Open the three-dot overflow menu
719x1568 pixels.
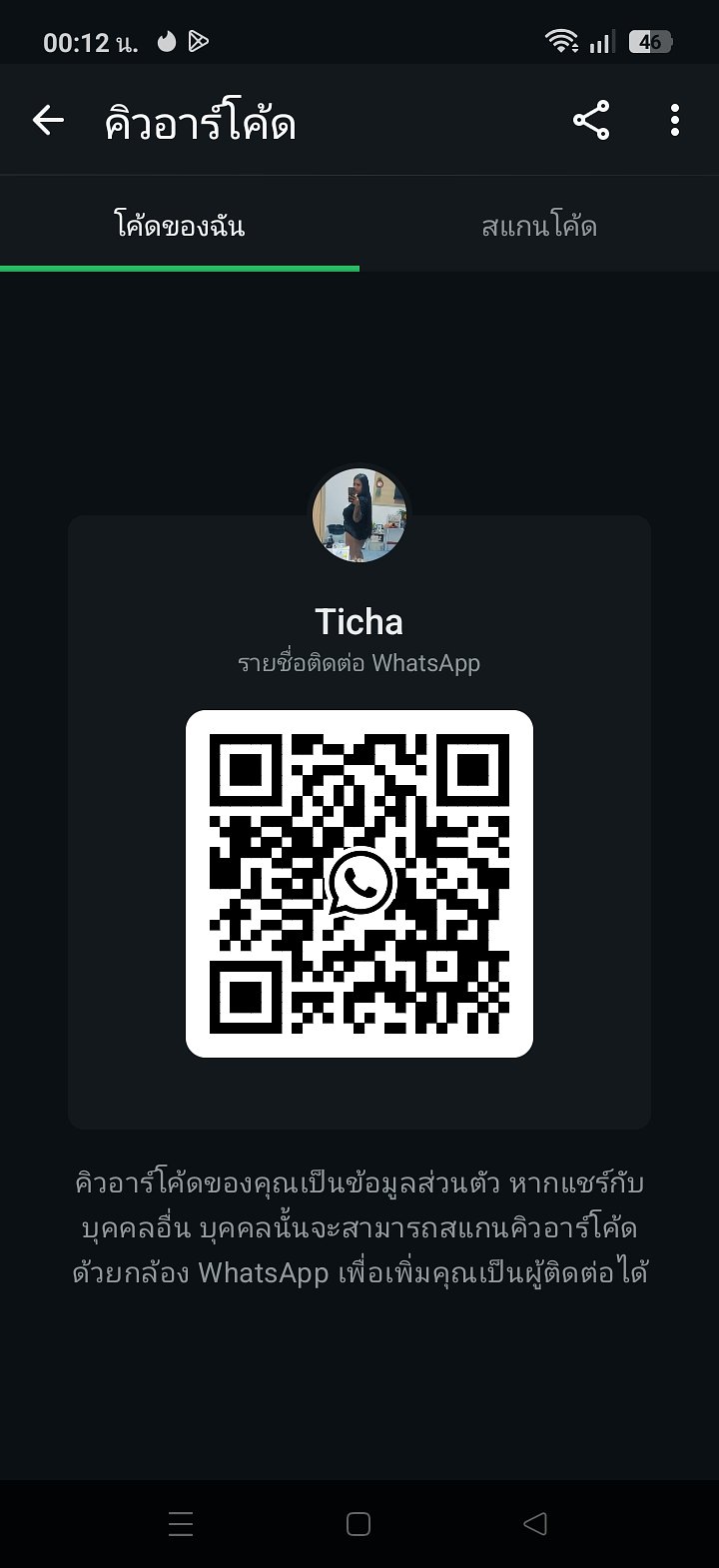[675, 122]
